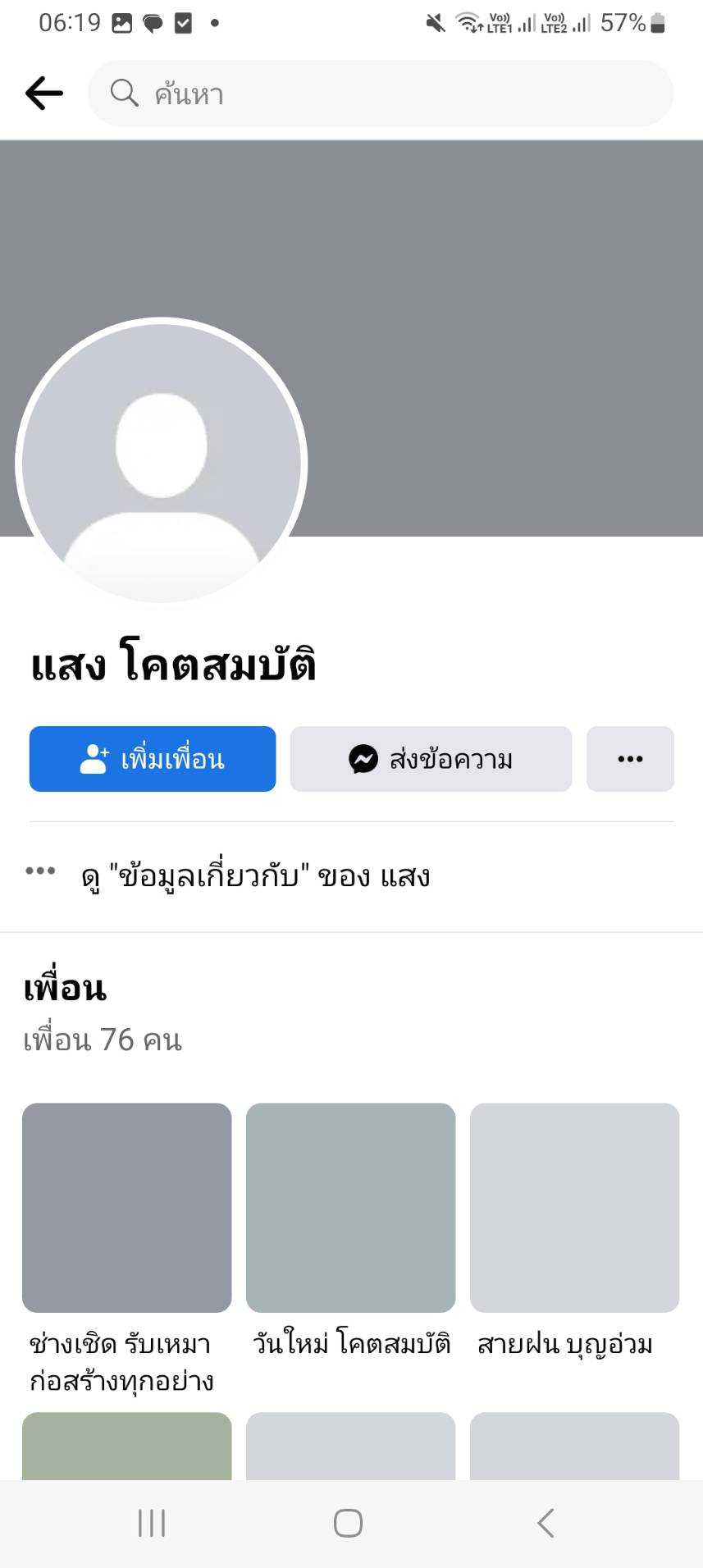Open friend สายฝน บุญอ่วม
The image size is (703, 1568).
click(x=574, y=1208)
